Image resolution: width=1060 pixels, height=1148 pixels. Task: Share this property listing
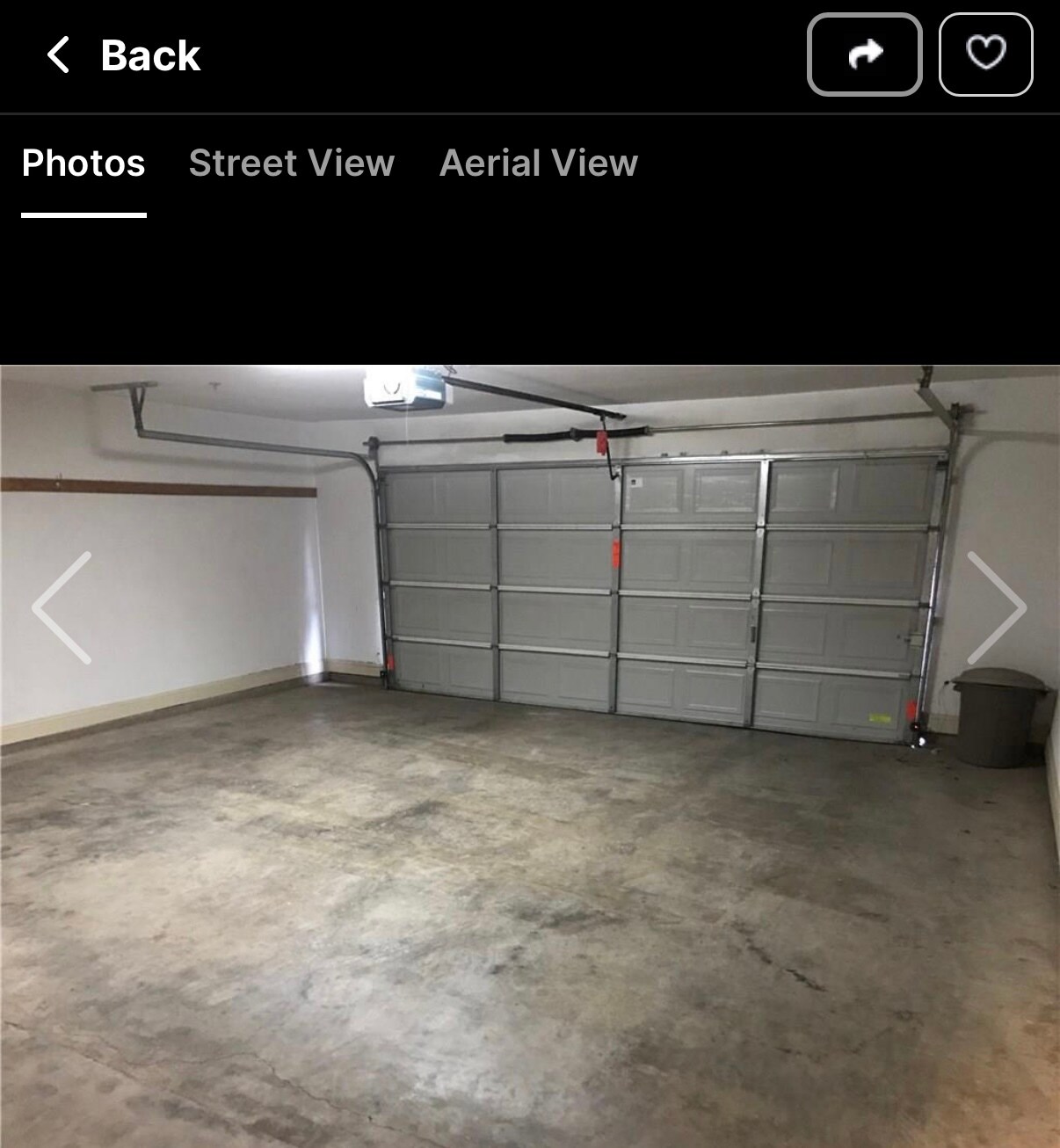click(x=864, y=54)
